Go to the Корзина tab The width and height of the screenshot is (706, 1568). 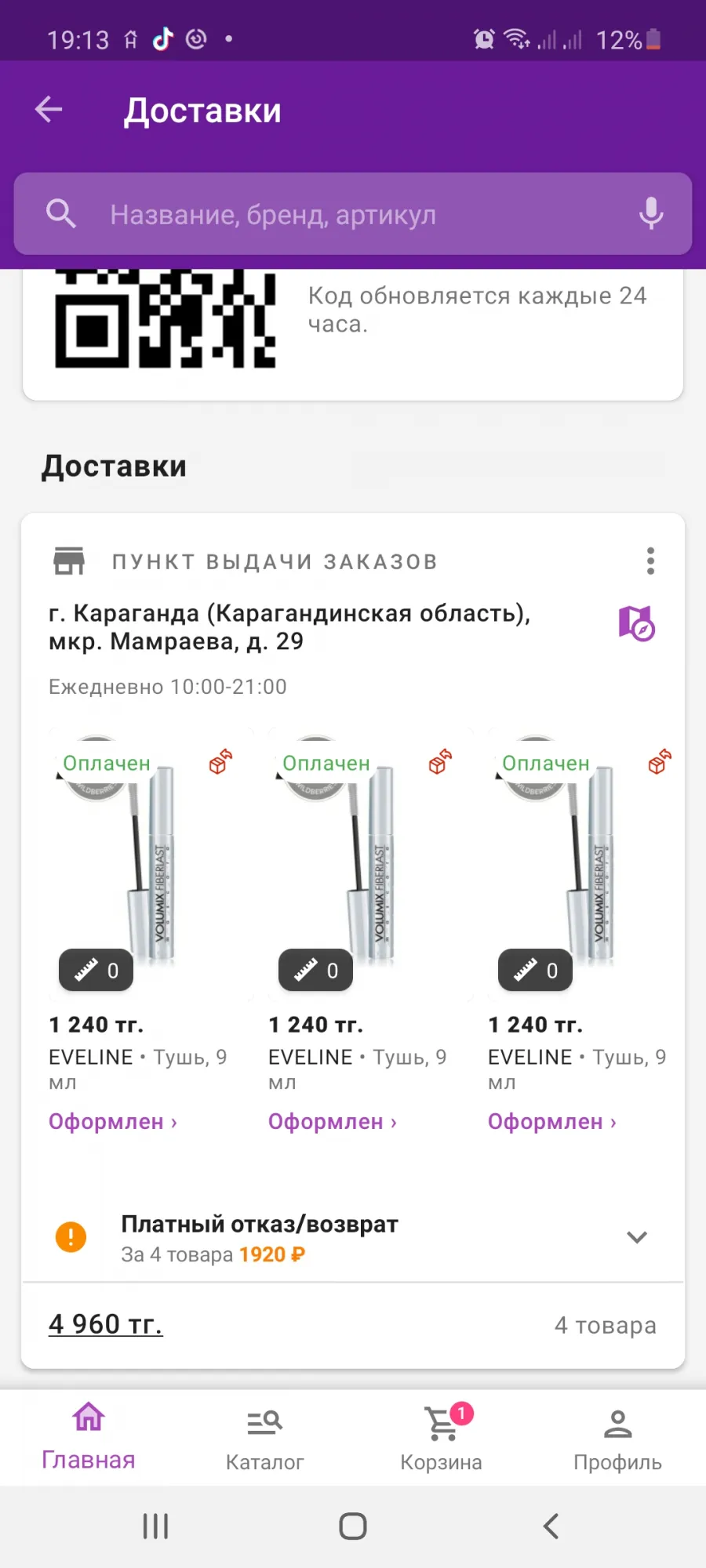[441, 1439]
